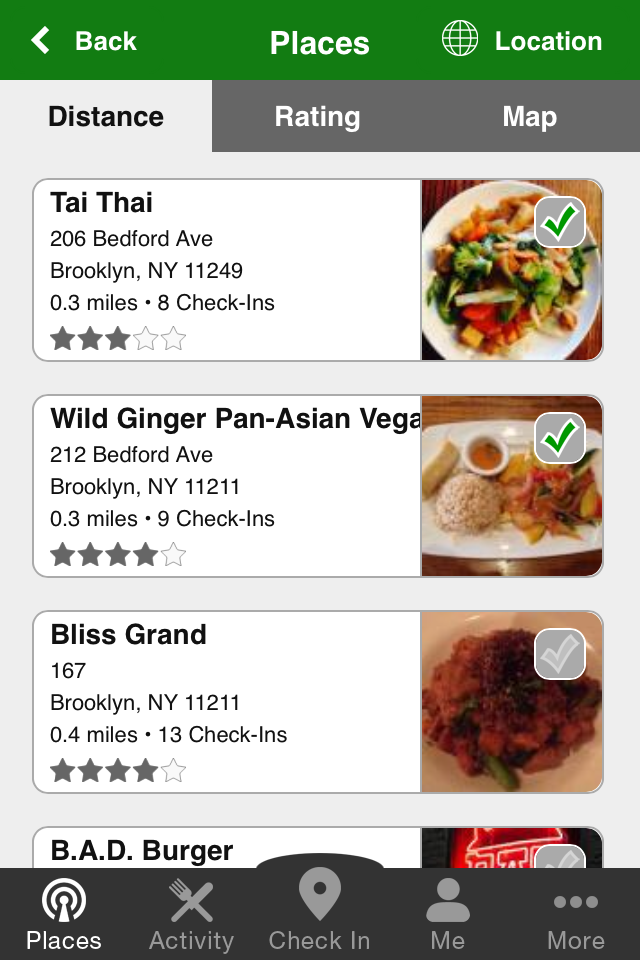The height and width of the screenshot is (960, 640).
Task: Switch to the Activity tab
Action: click(191, 915)
